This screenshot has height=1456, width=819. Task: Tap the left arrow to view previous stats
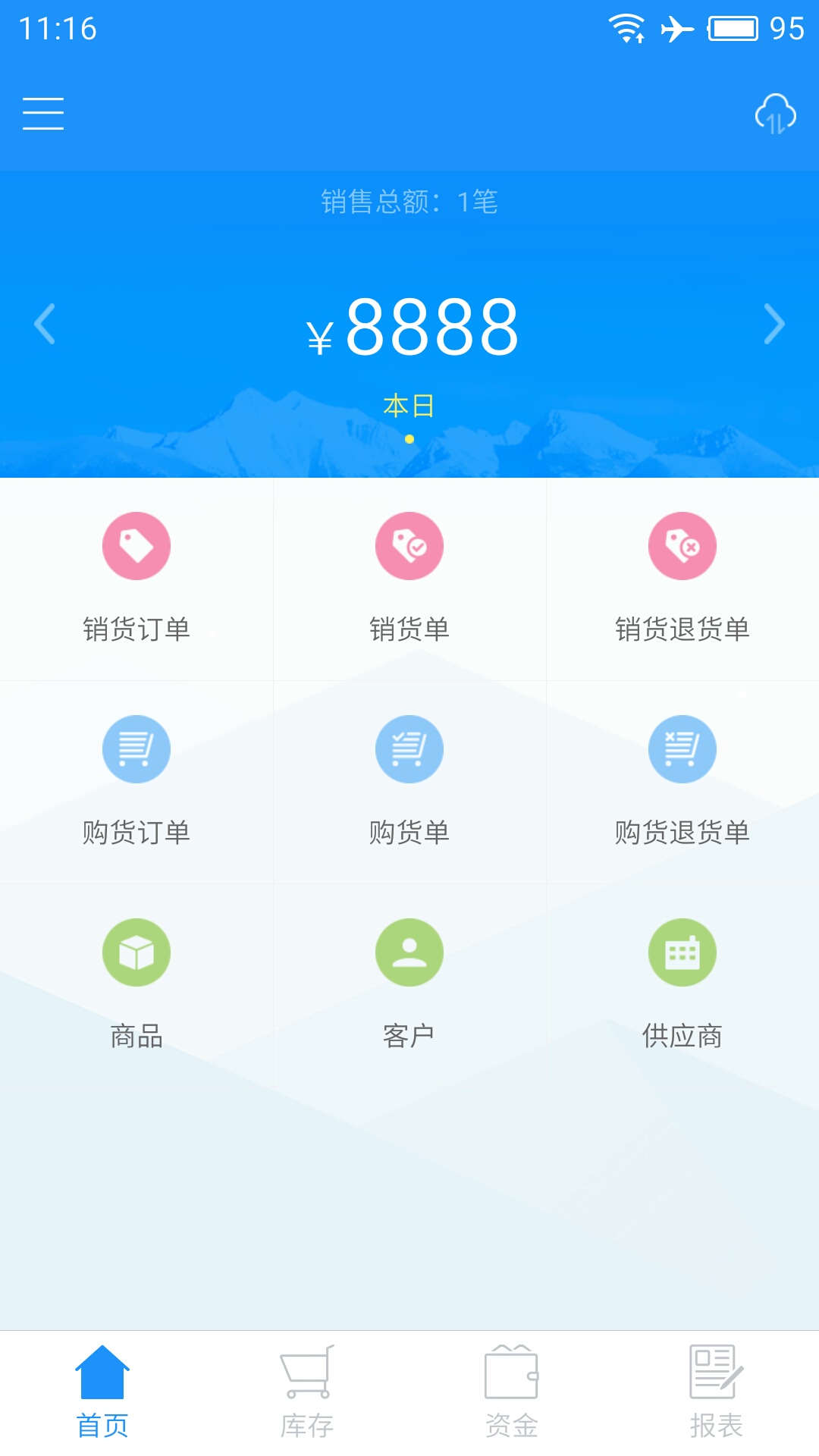point(43,325)
